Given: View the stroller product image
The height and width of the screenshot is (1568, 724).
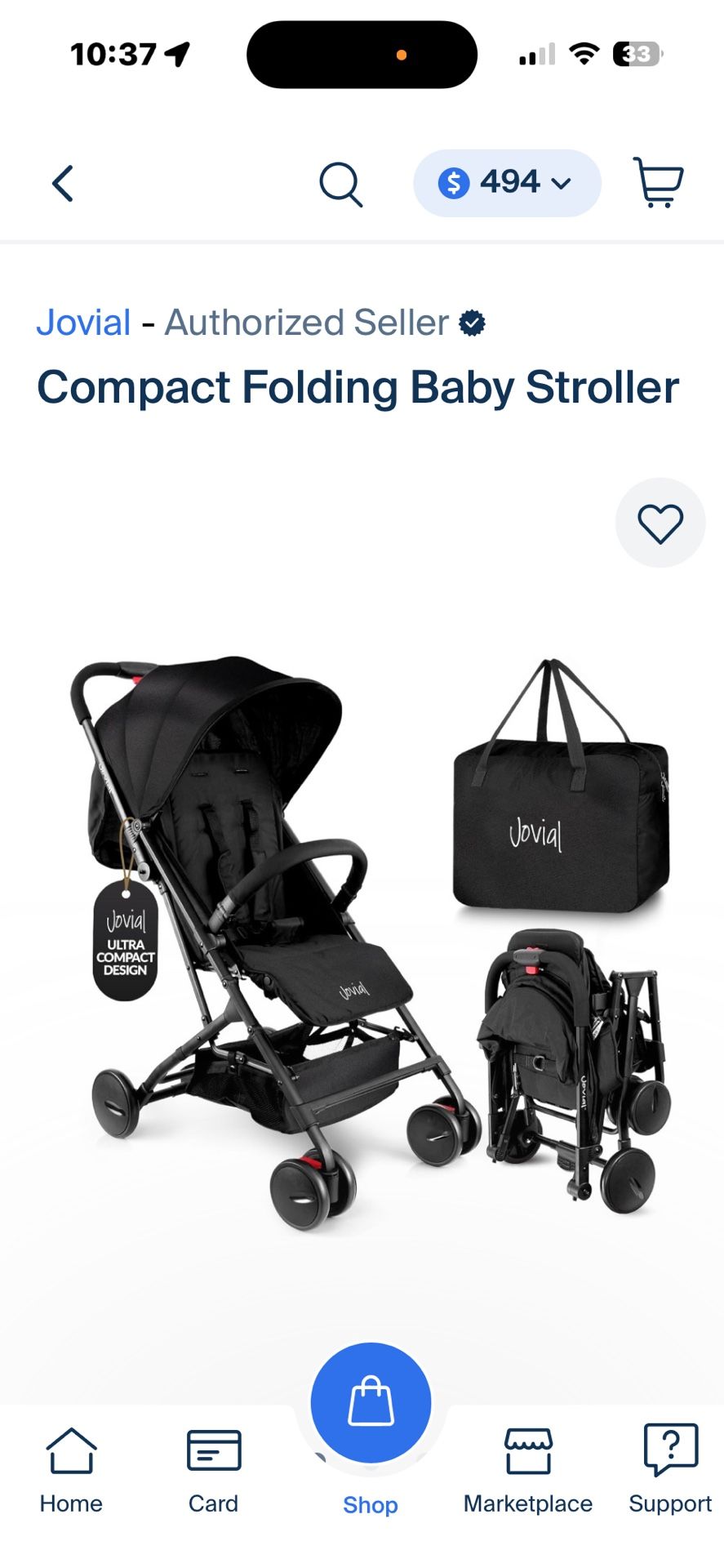Looking at the screenshot, I should click(x=362, y=939).
